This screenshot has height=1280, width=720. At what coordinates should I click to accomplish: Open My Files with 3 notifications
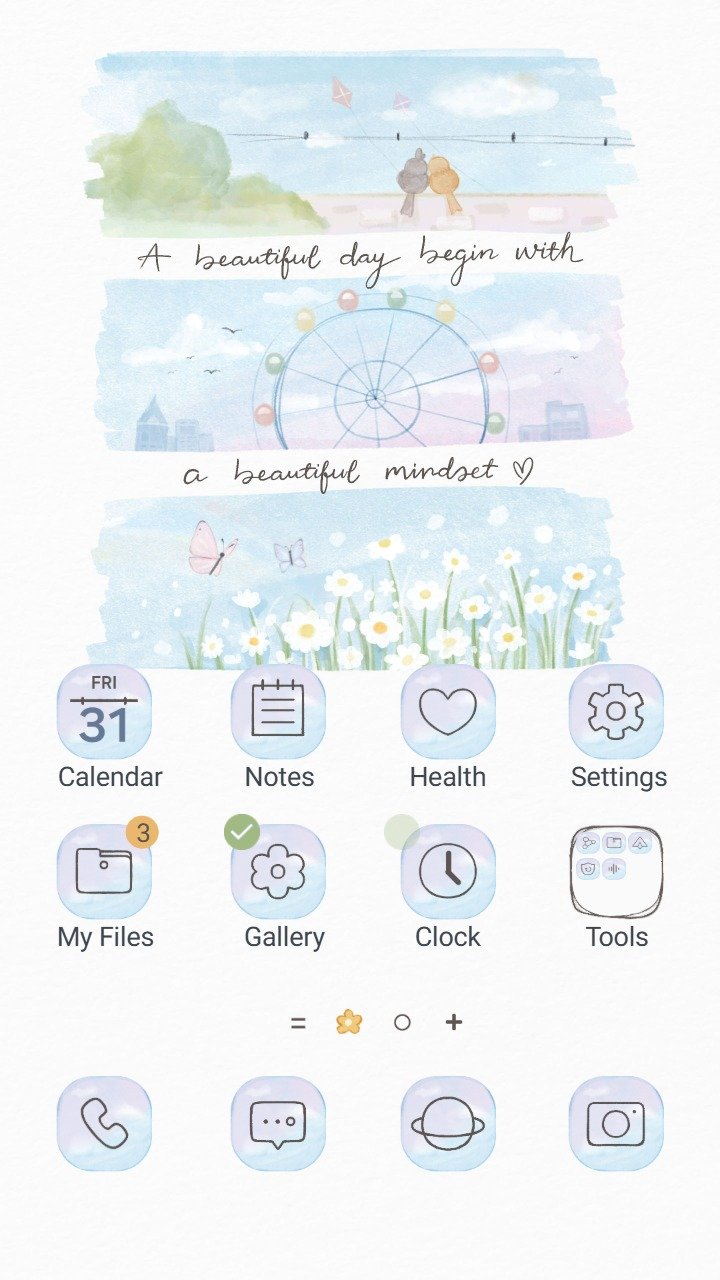coord(104,872)
